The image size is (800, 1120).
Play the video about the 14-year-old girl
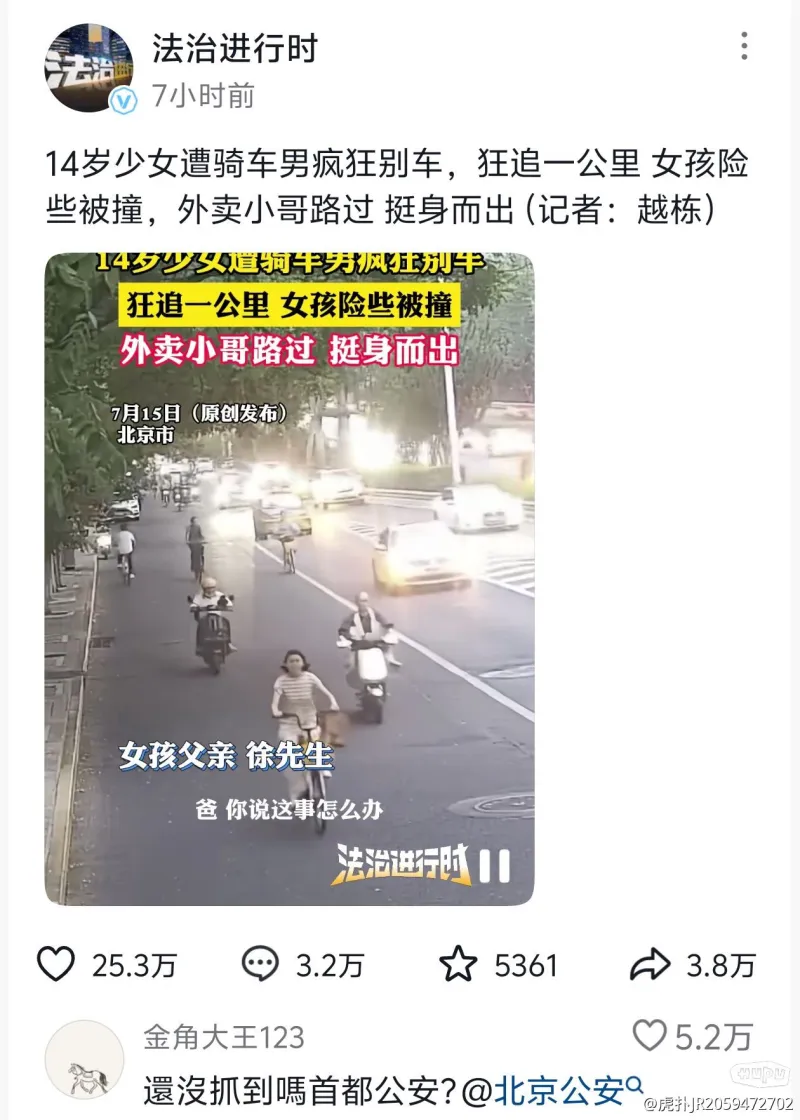pos(289,579)
